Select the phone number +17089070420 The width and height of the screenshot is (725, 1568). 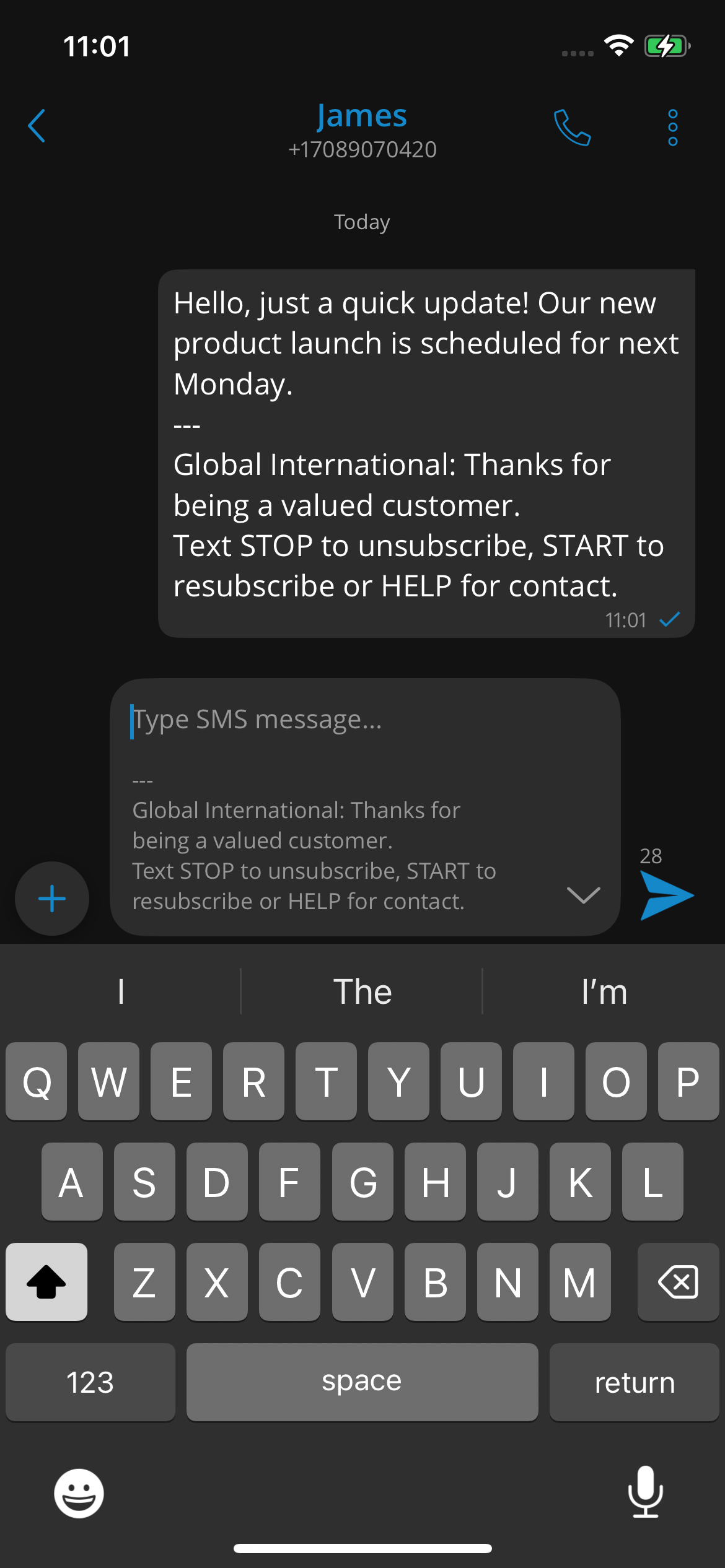point(362,149)
